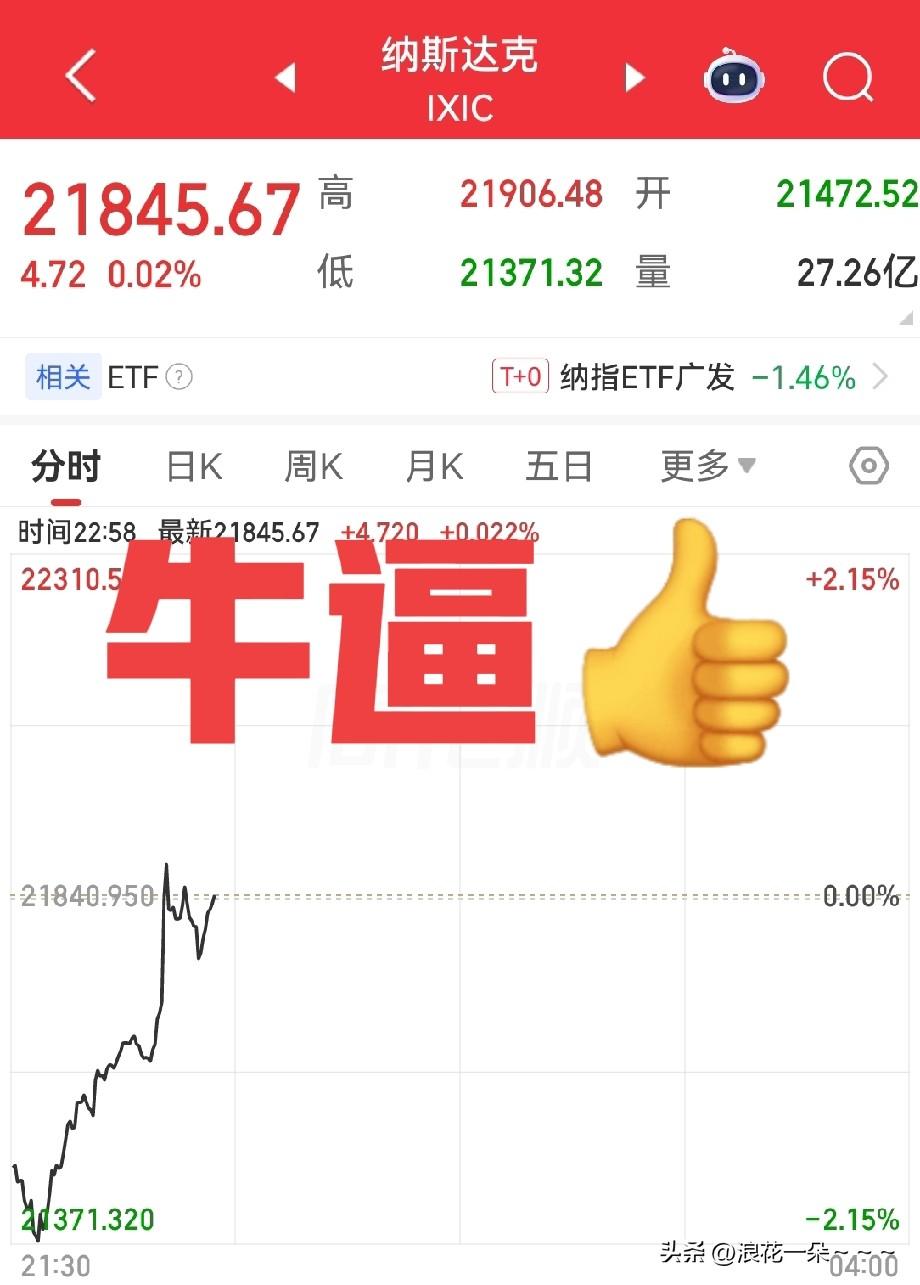
Task: Switch to the 日K daily chart tab
Action: (x=192, y=466)
